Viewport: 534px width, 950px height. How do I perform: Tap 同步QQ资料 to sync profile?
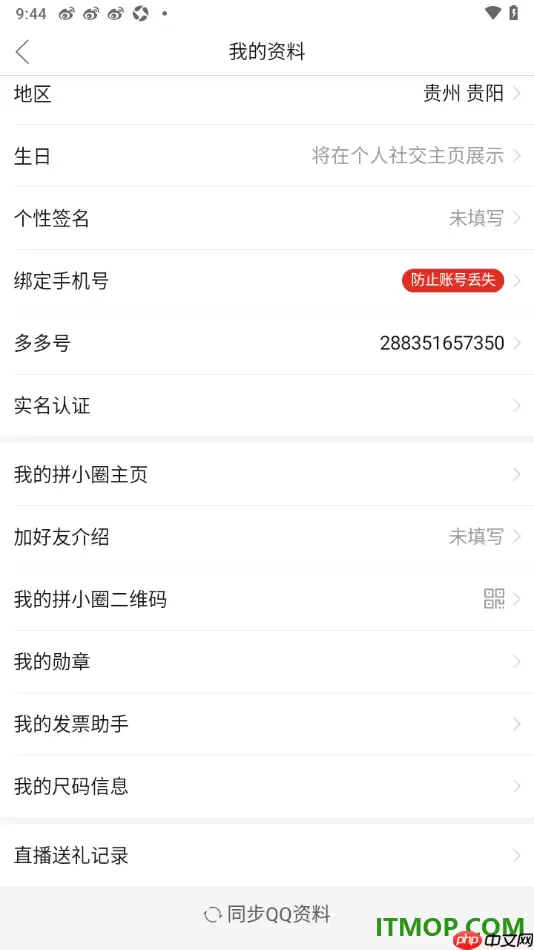(267, 914)
